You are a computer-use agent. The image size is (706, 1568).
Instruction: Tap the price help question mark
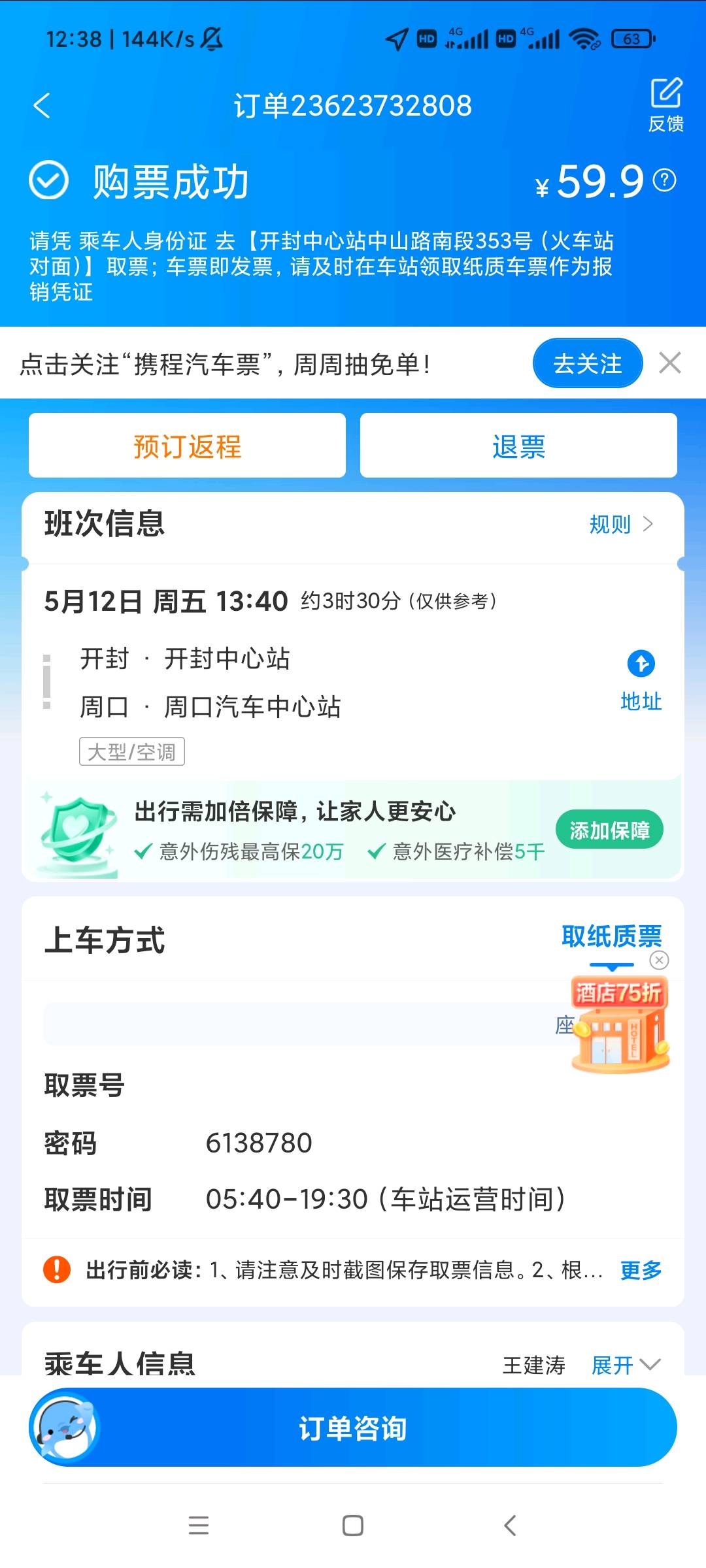click(x=665, y=180)
